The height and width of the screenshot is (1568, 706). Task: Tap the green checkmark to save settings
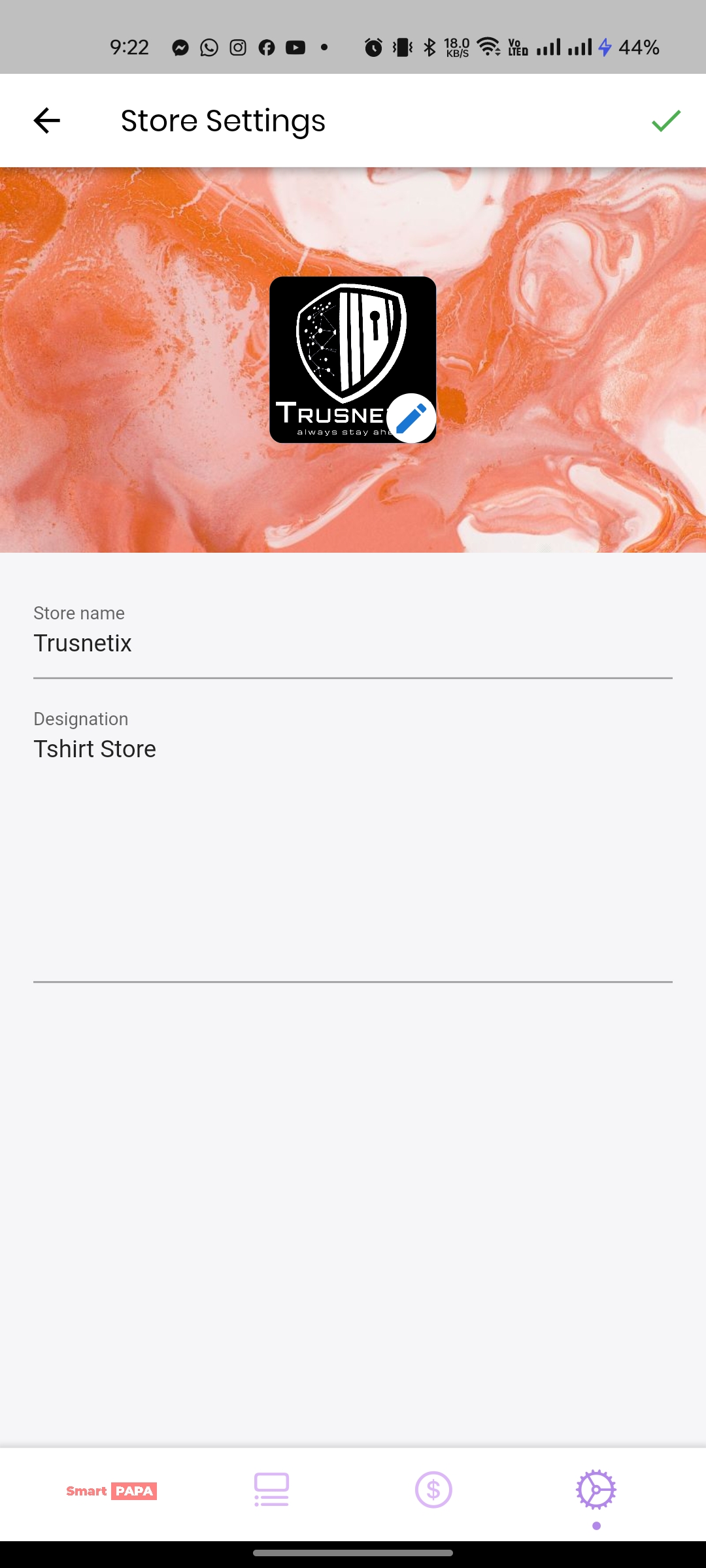coord(665,120)
